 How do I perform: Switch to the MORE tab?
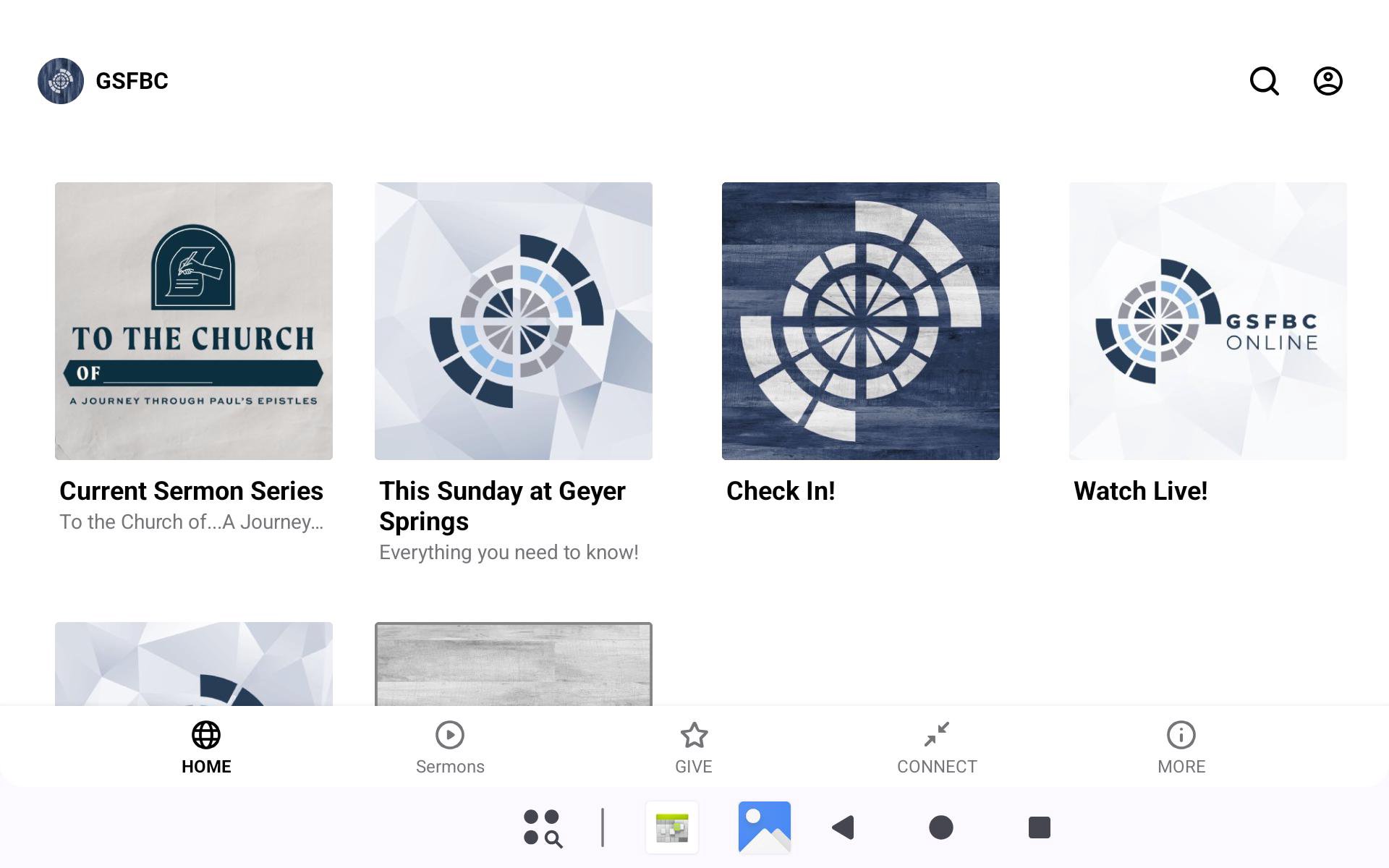click(x=1181, y=748)
